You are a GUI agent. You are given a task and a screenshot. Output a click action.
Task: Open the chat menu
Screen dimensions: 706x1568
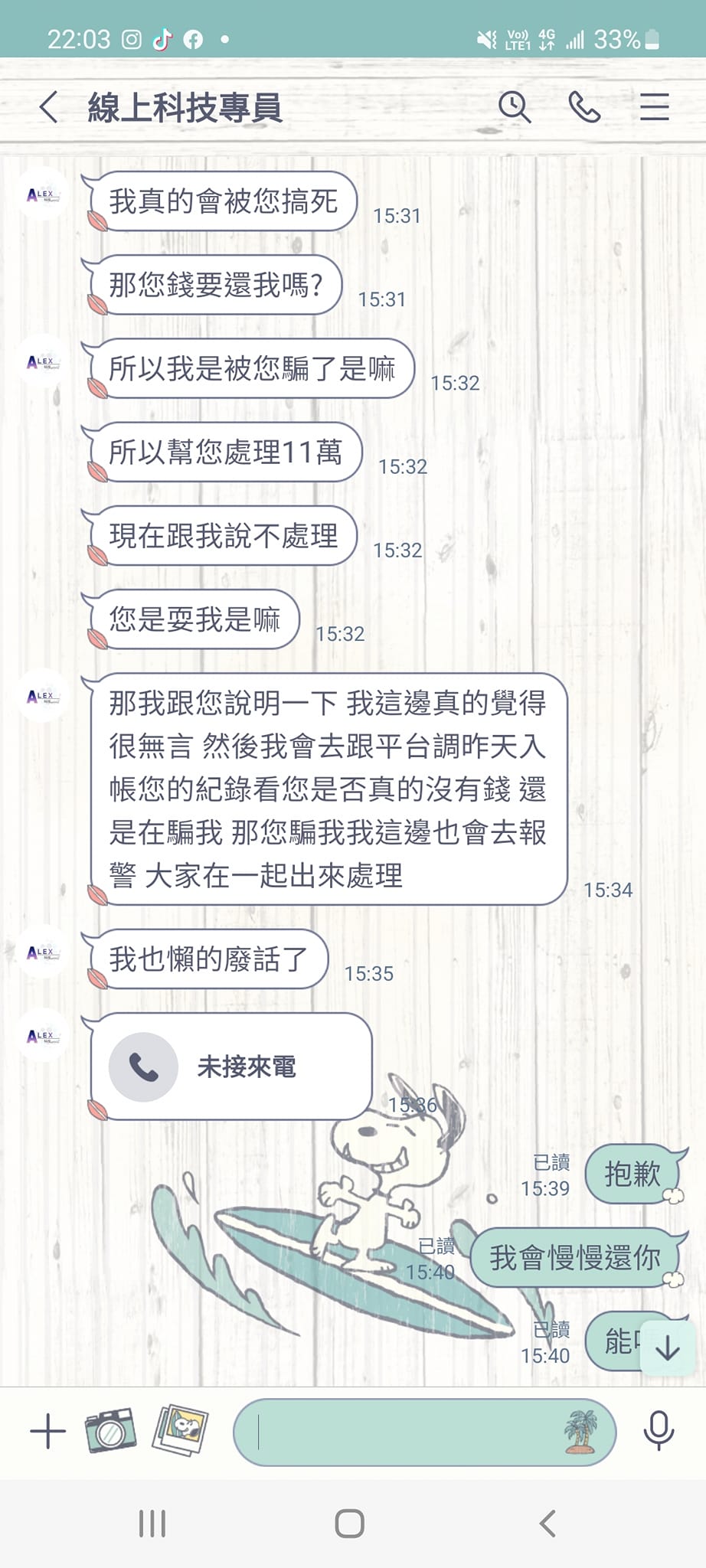click(655, 107)
